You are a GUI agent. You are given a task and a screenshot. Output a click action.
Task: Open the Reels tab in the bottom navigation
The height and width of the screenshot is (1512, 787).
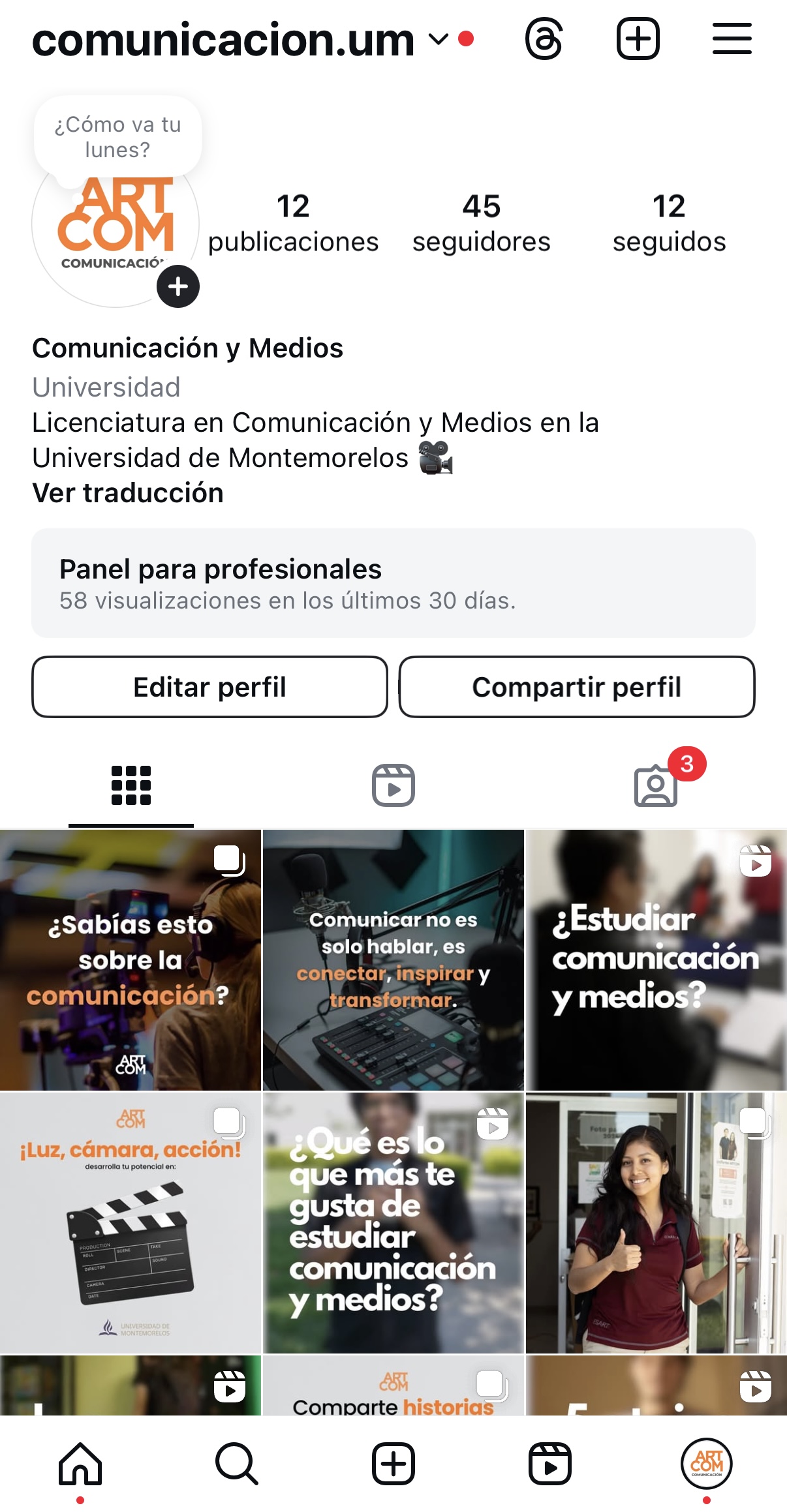pyautogui.click(x=550, y=1464)
